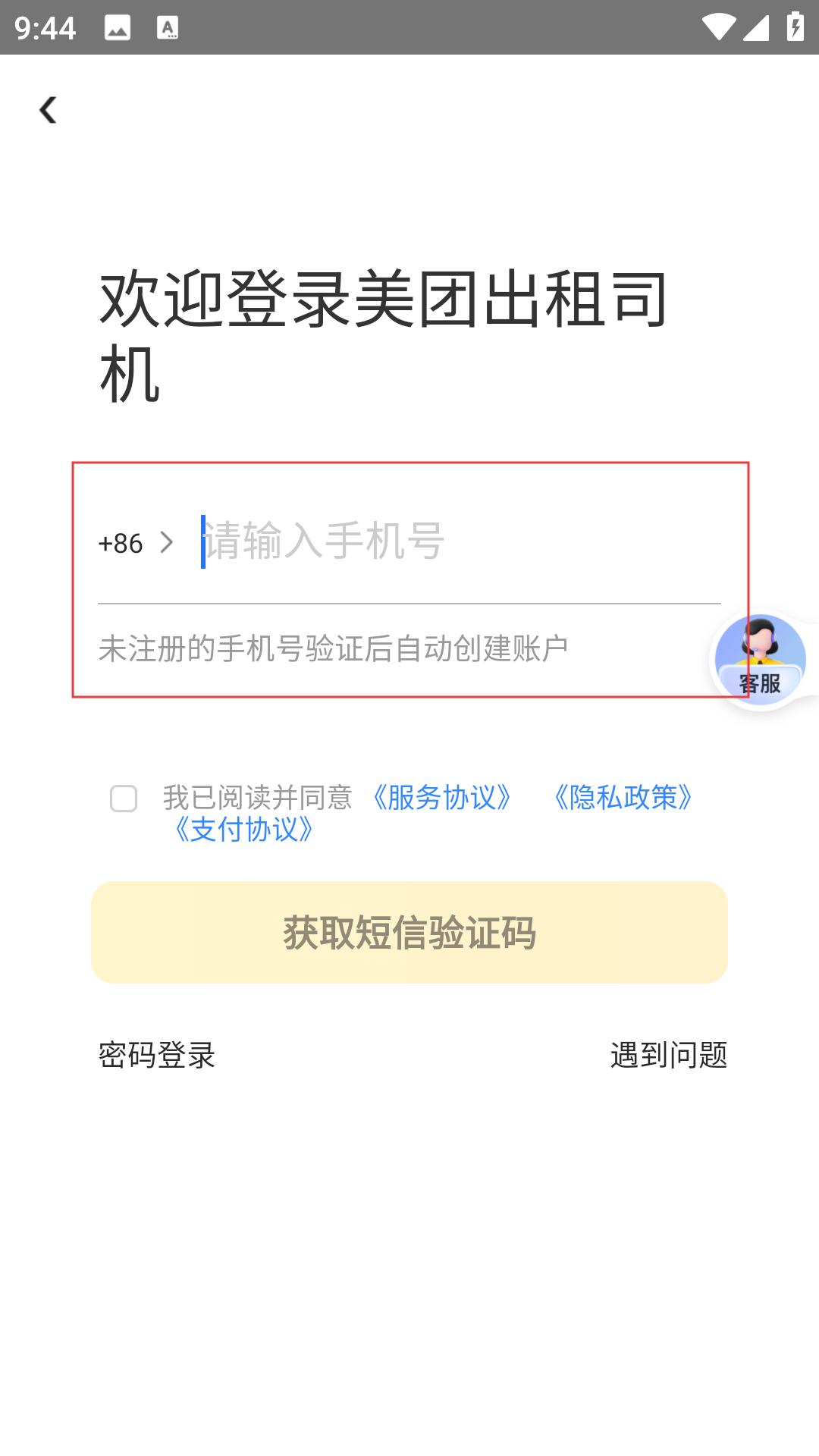Open the 客服 customer service bubble

click(x=761, y=661)
